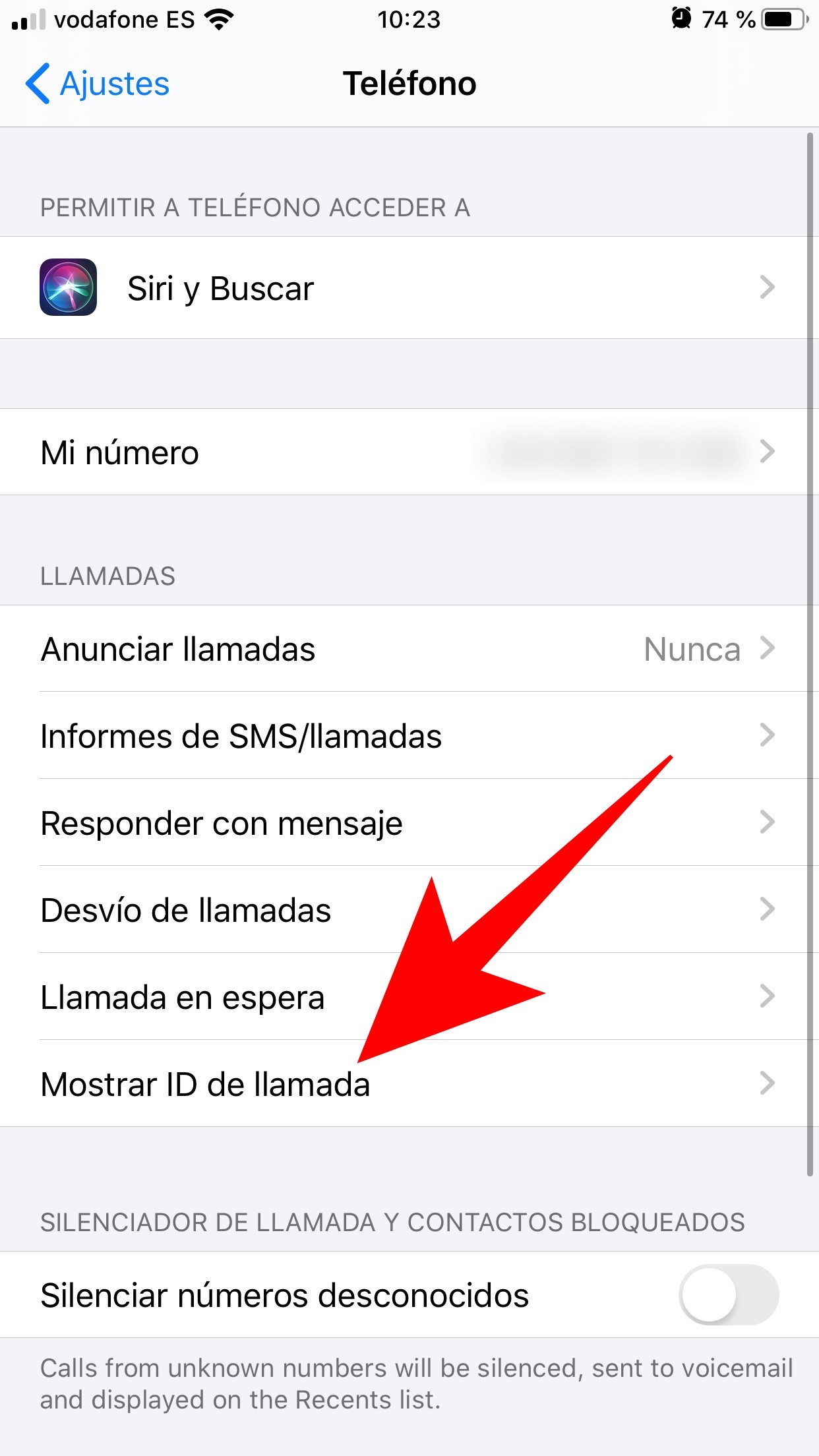Open Mostrar ID de llamada
Screen dimensions: 819x1456
tap(409, 1083)
